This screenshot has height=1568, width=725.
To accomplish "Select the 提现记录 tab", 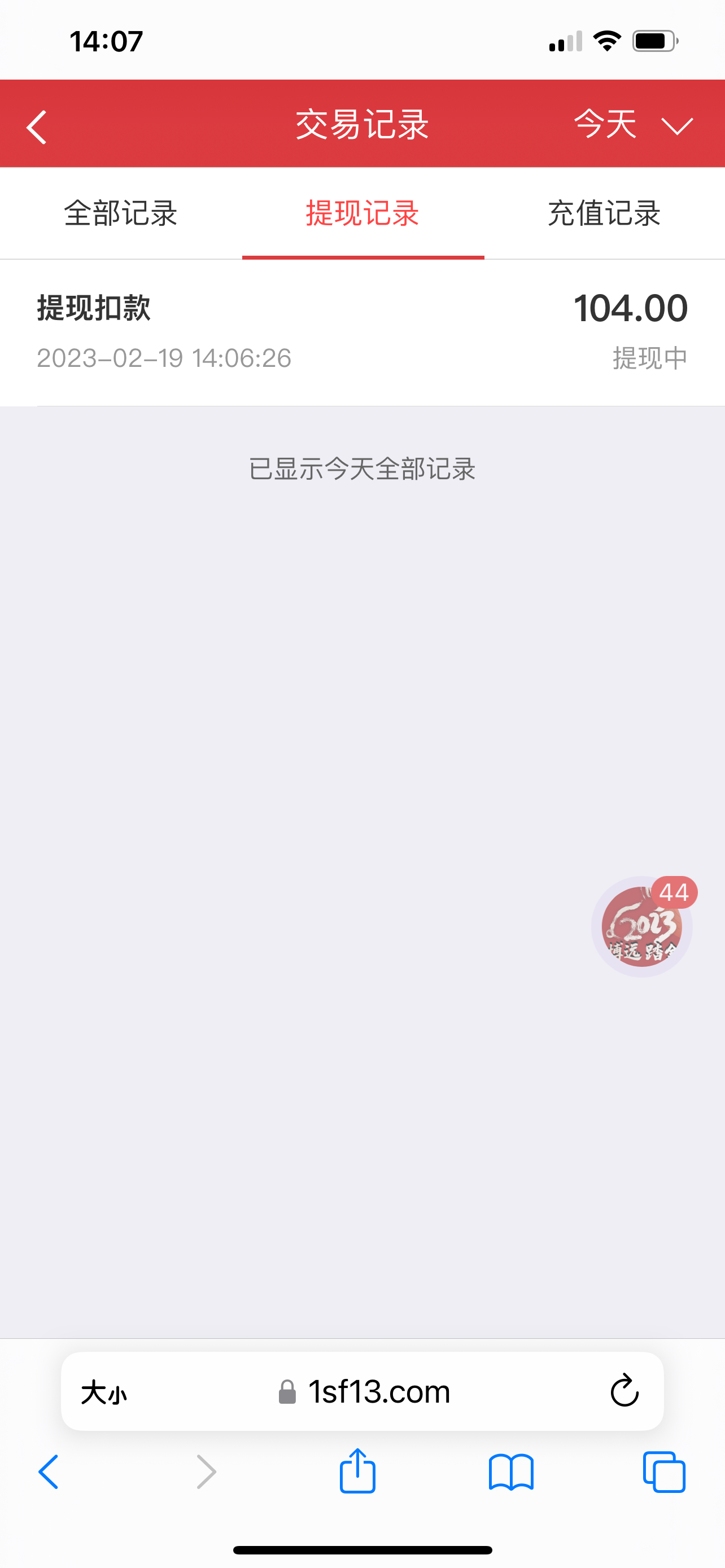I will click(363, 214).
